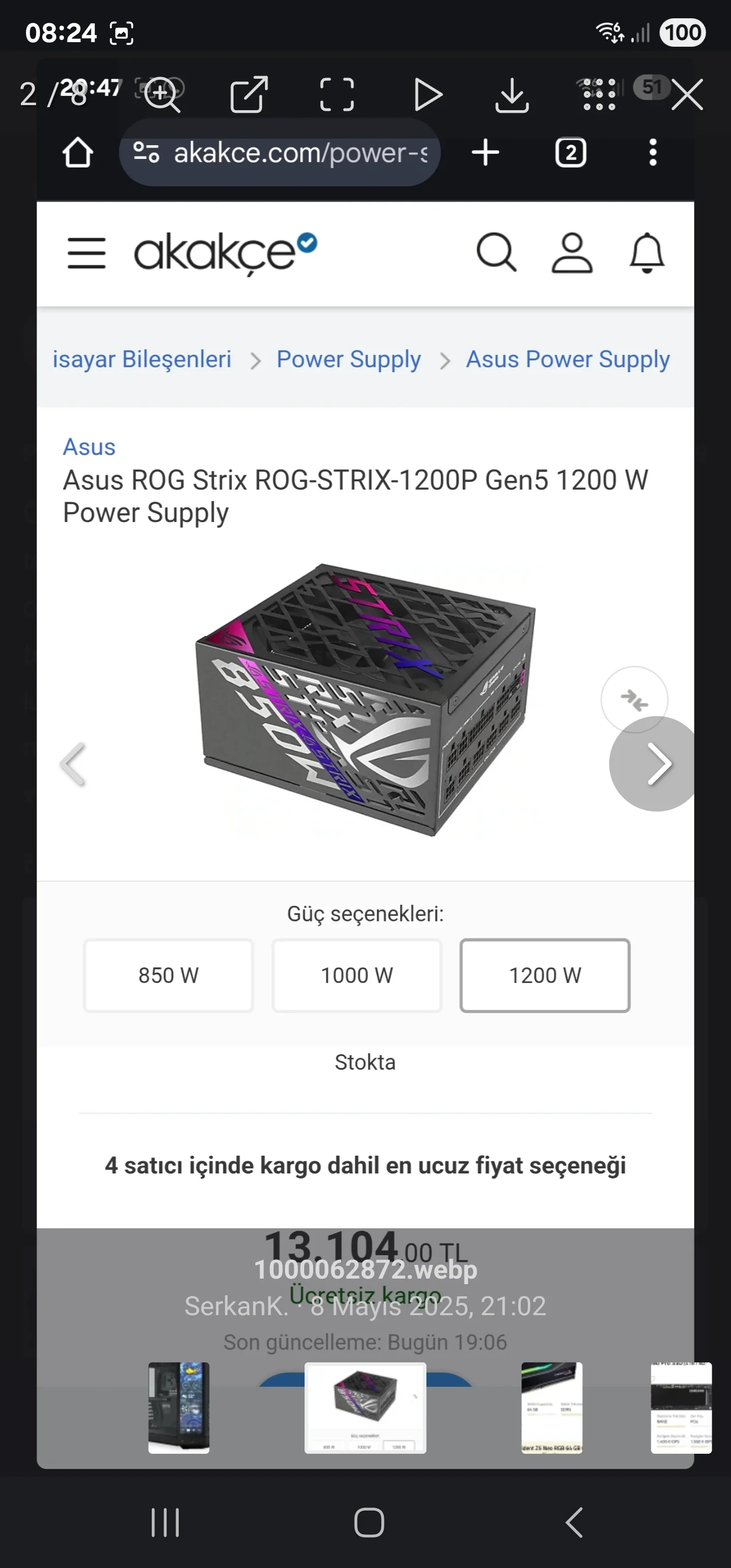Toggle fullscreen view
This screenshot has height=1568, width=731.
(x=337, y=95)
